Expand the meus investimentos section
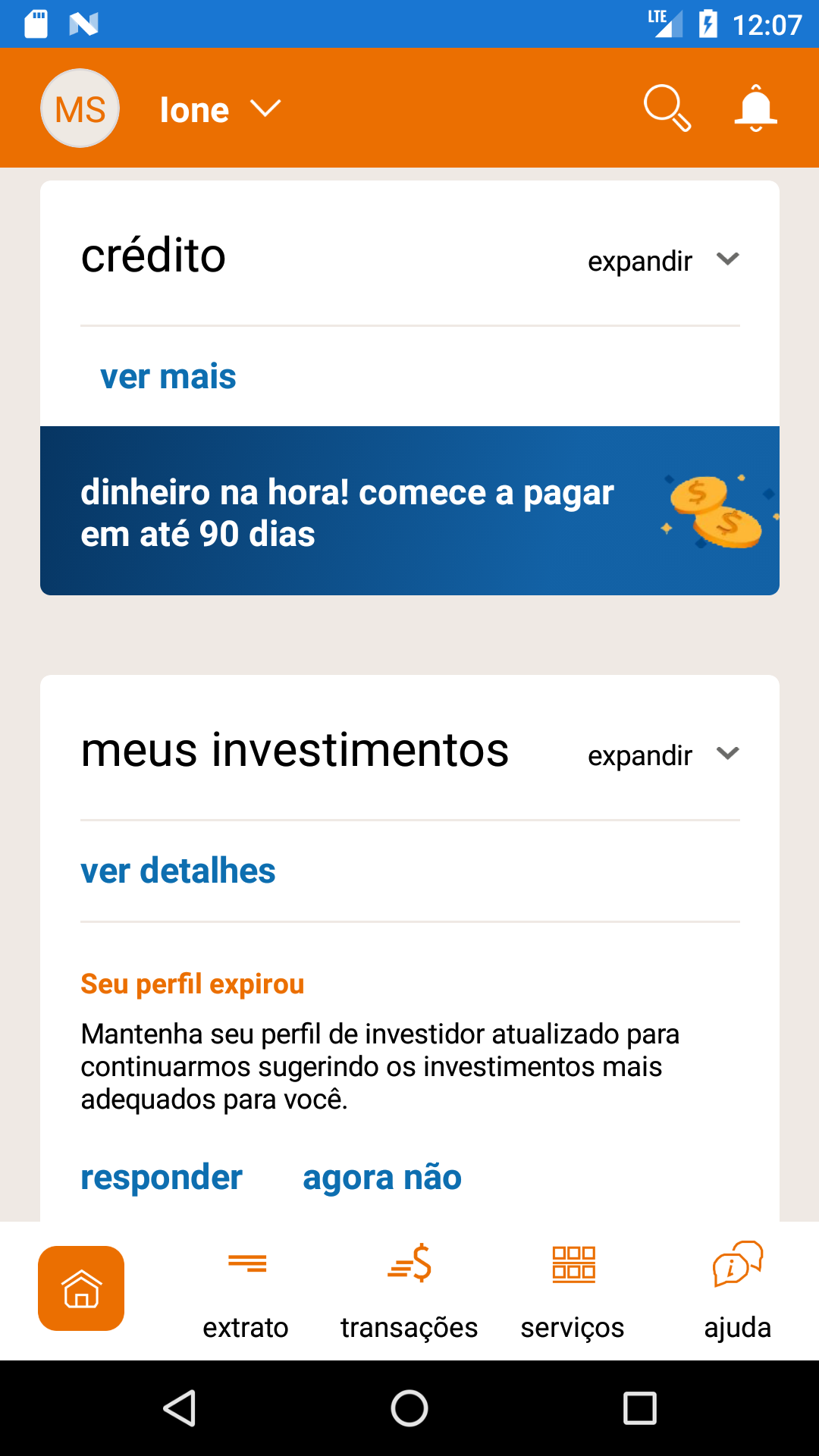 663,755
